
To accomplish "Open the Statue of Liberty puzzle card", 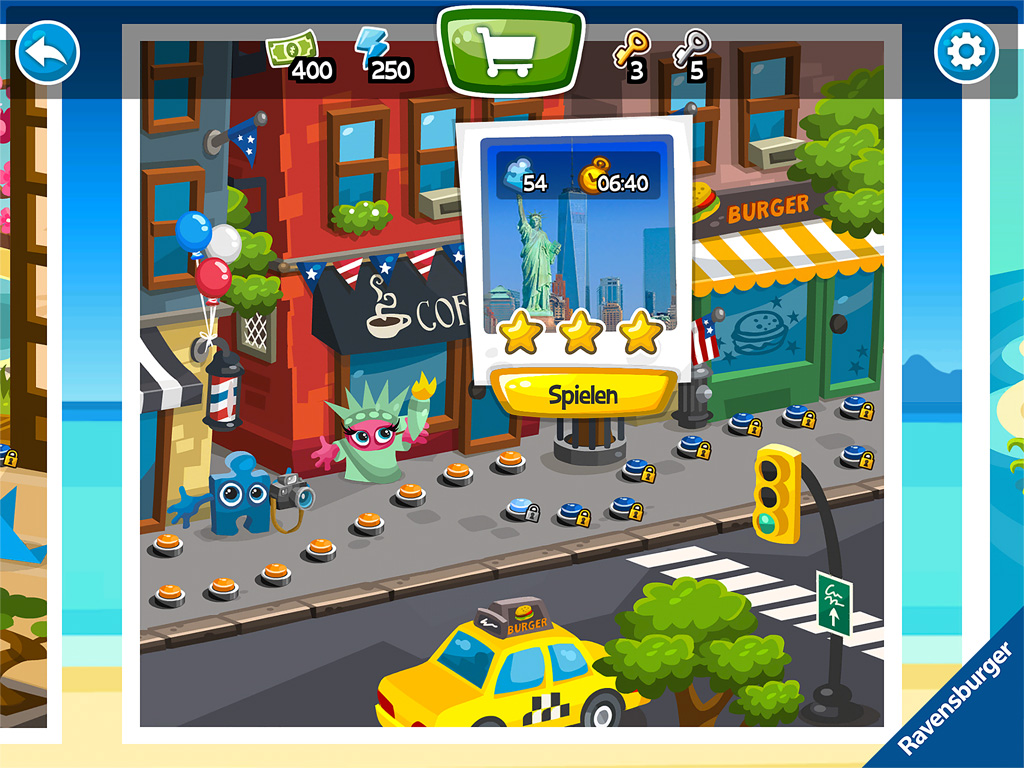I will 578,253.
